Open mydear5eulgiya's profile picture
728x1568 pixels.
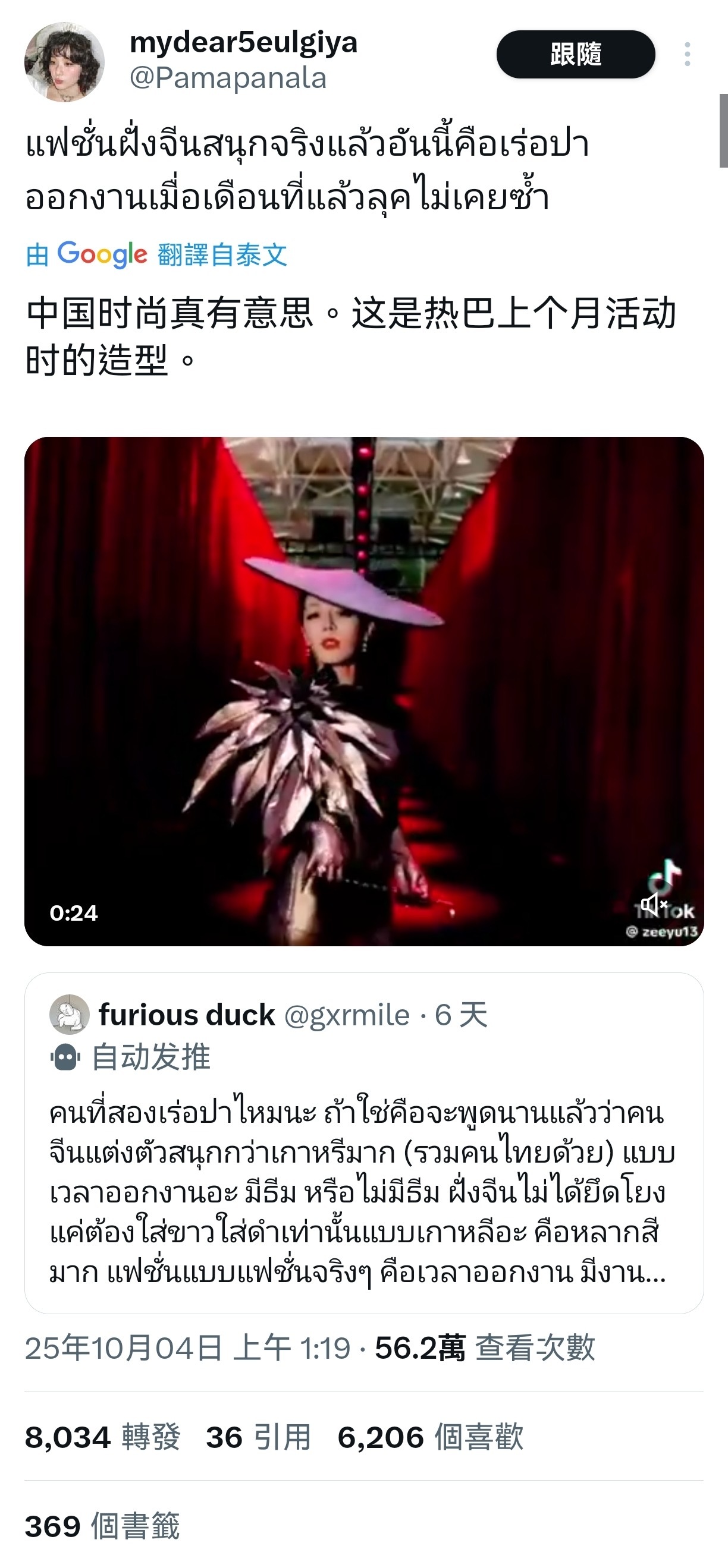click(64, 61)
